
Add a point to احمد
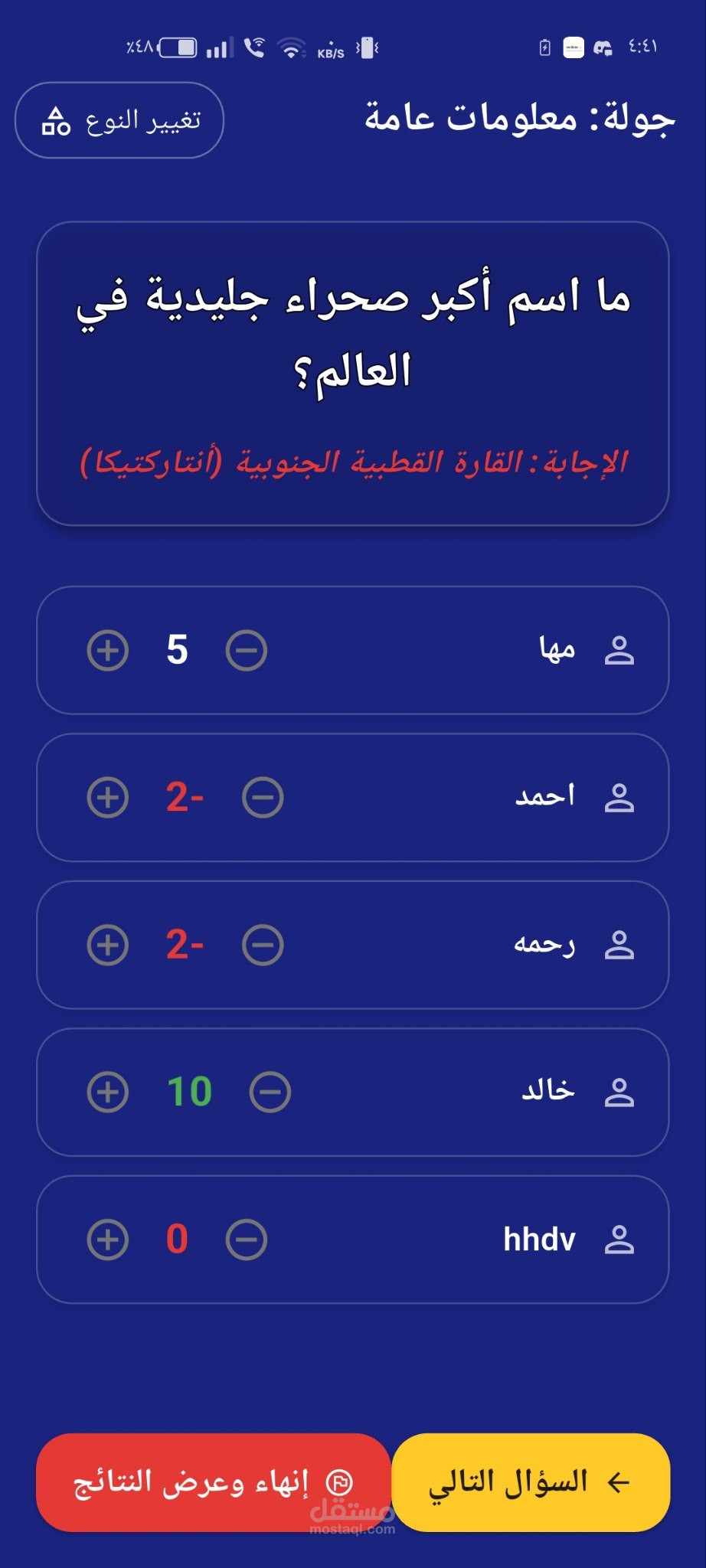[x=108, y=798]
